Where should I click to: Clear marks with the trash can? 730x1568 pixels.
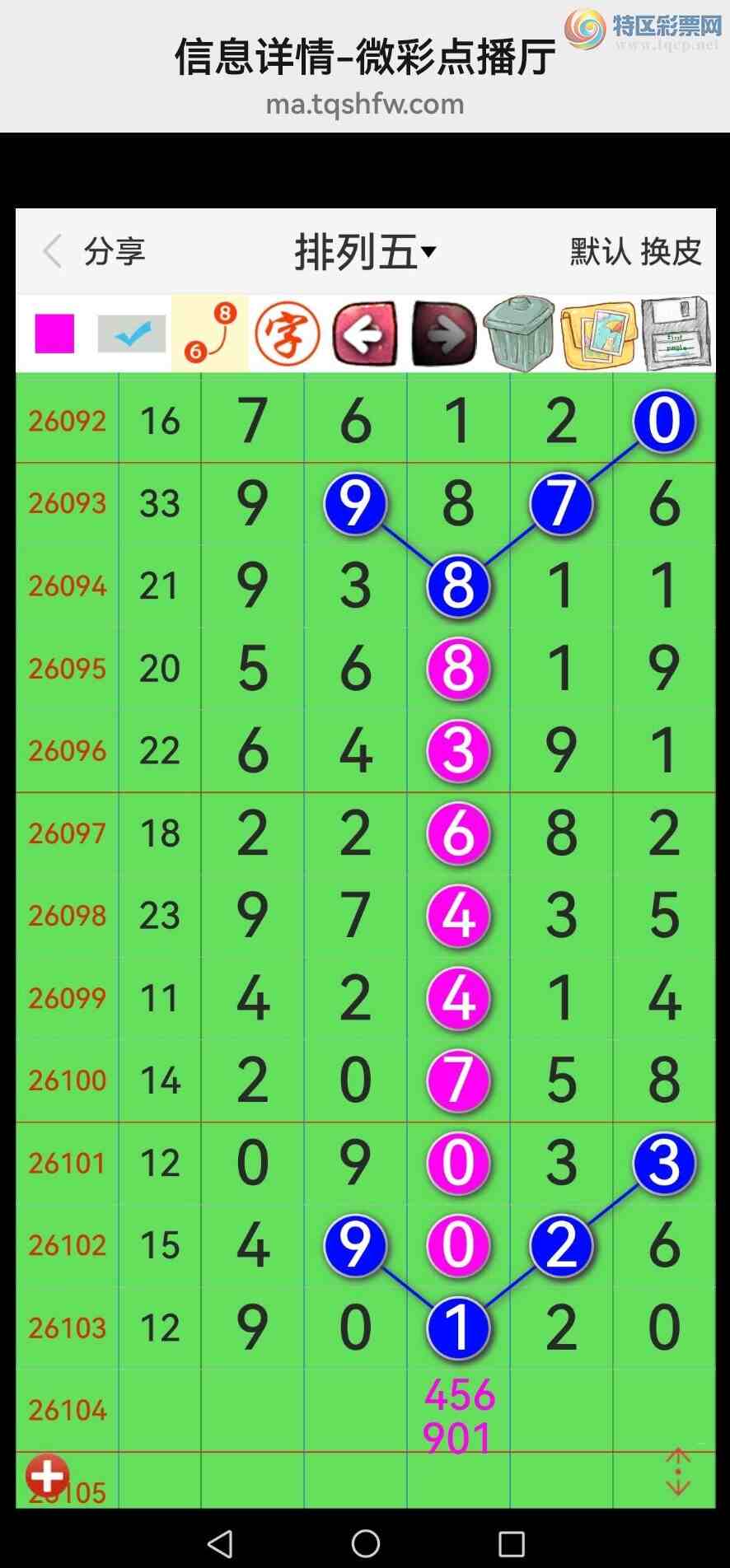519,334
